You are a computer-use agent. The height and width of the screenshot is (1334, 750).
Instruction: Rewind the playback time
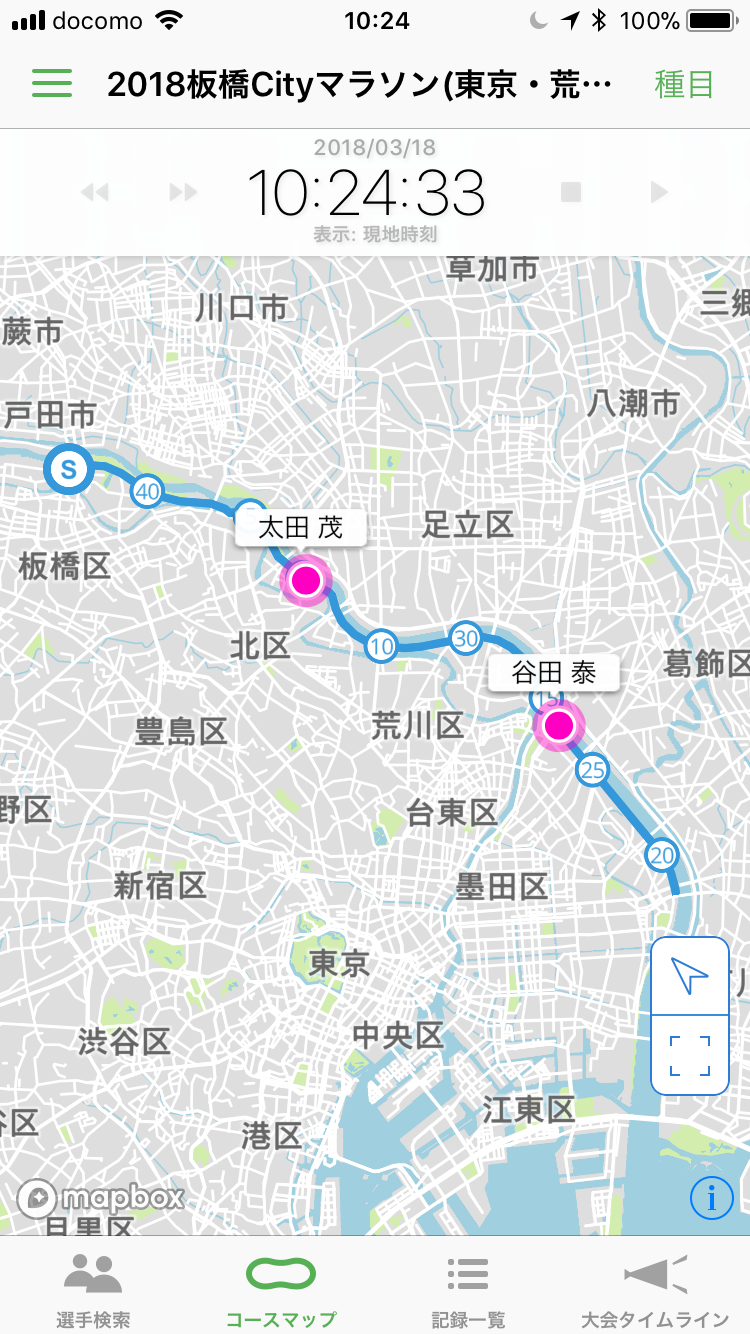pyautogui.click(x=94, y=192)
